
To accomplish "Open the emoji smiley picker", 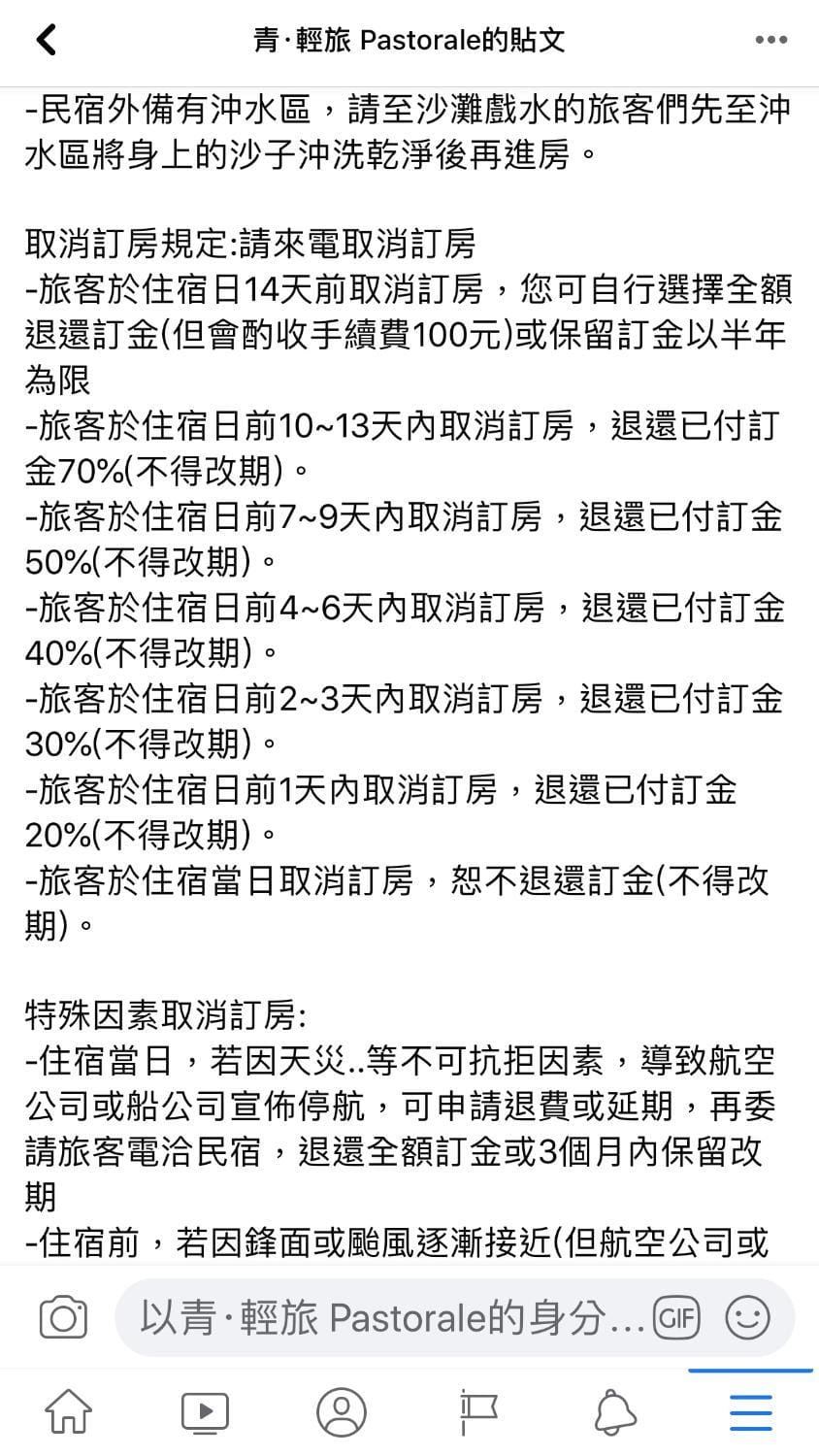I will (x=747, y=1317).
